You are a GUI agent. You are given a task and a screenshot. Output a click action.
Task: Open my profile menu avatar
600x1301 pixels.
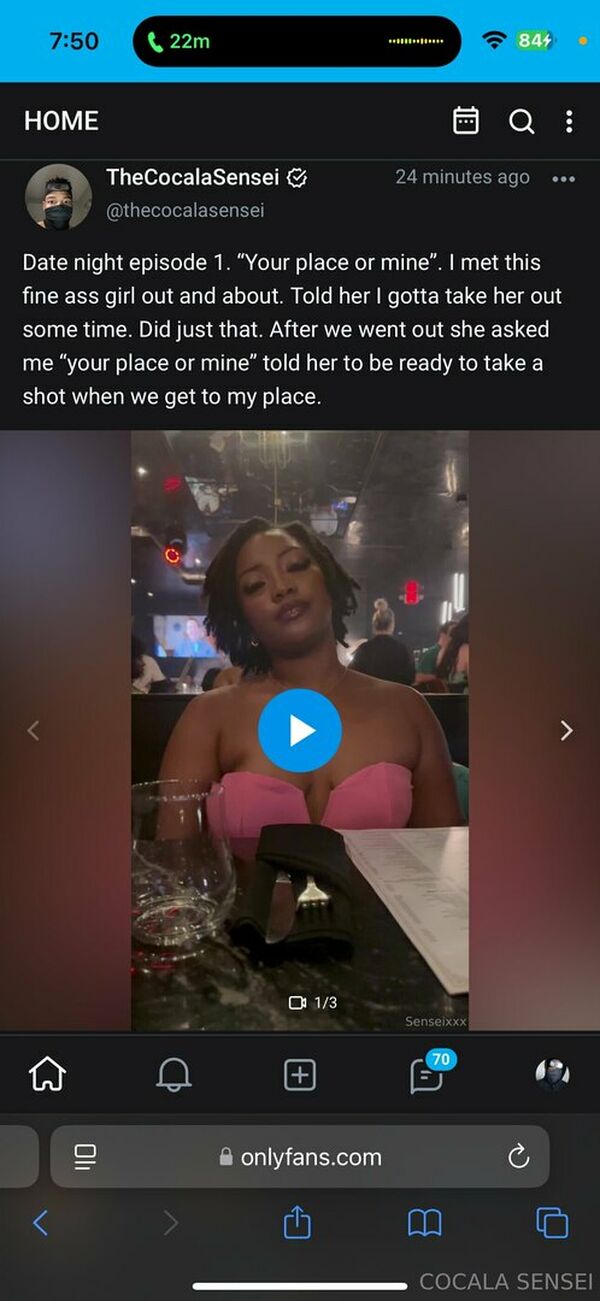pos(552,1074)
